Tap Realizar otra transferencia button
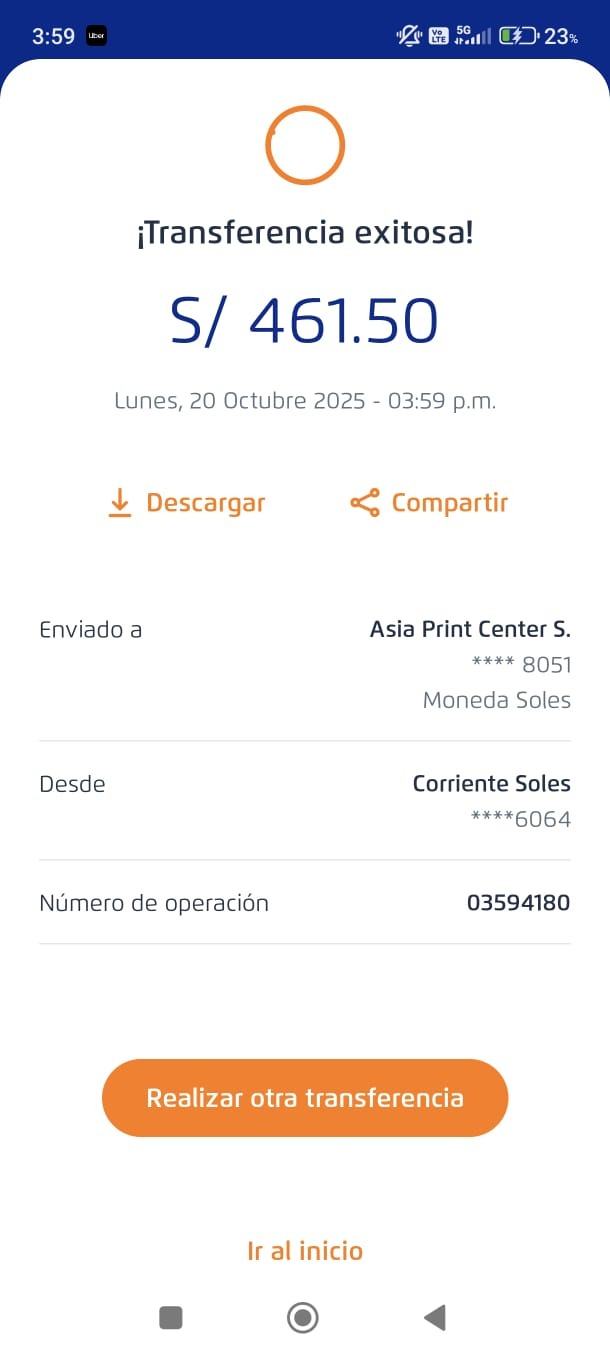 click(305, 1098)
